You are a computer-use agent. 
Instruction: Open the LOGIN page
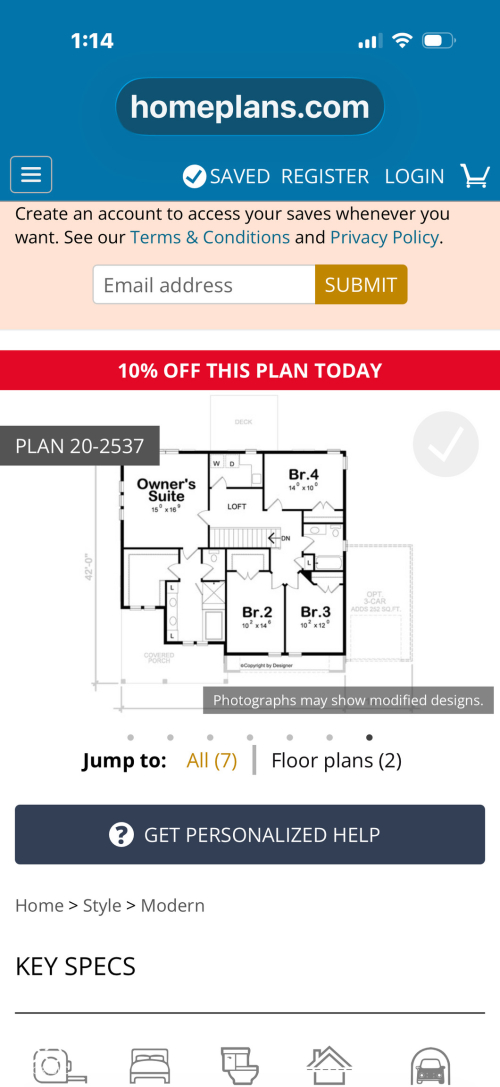414,176
